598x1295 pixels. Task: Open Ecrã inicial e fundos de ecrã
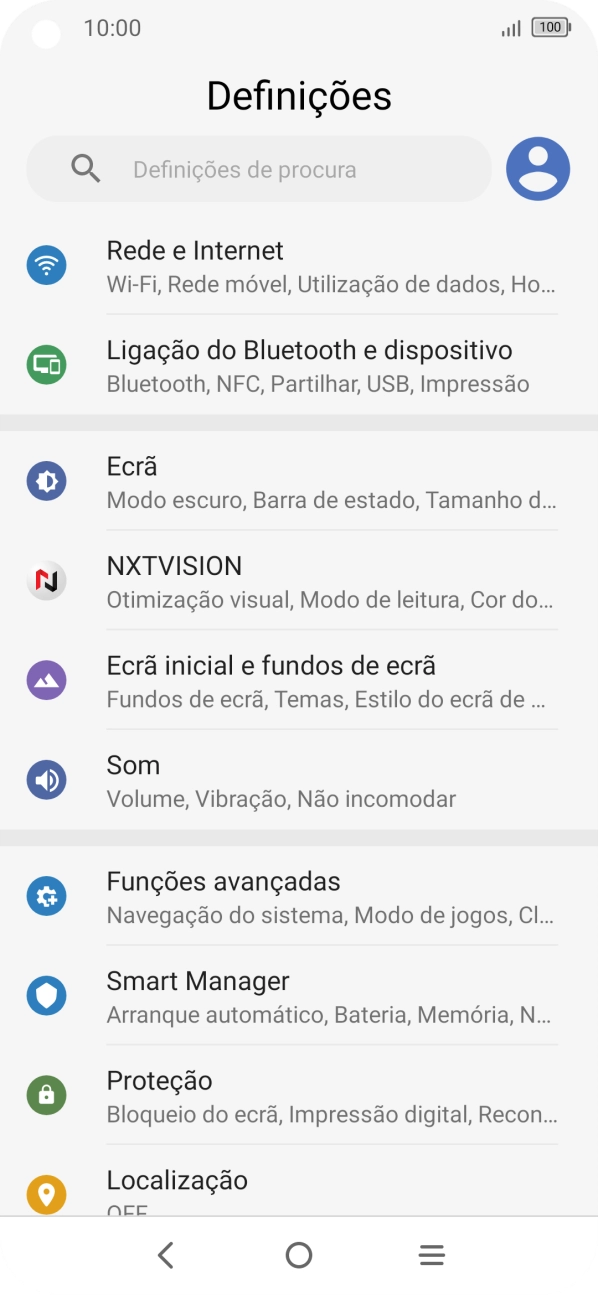[299, 681]
